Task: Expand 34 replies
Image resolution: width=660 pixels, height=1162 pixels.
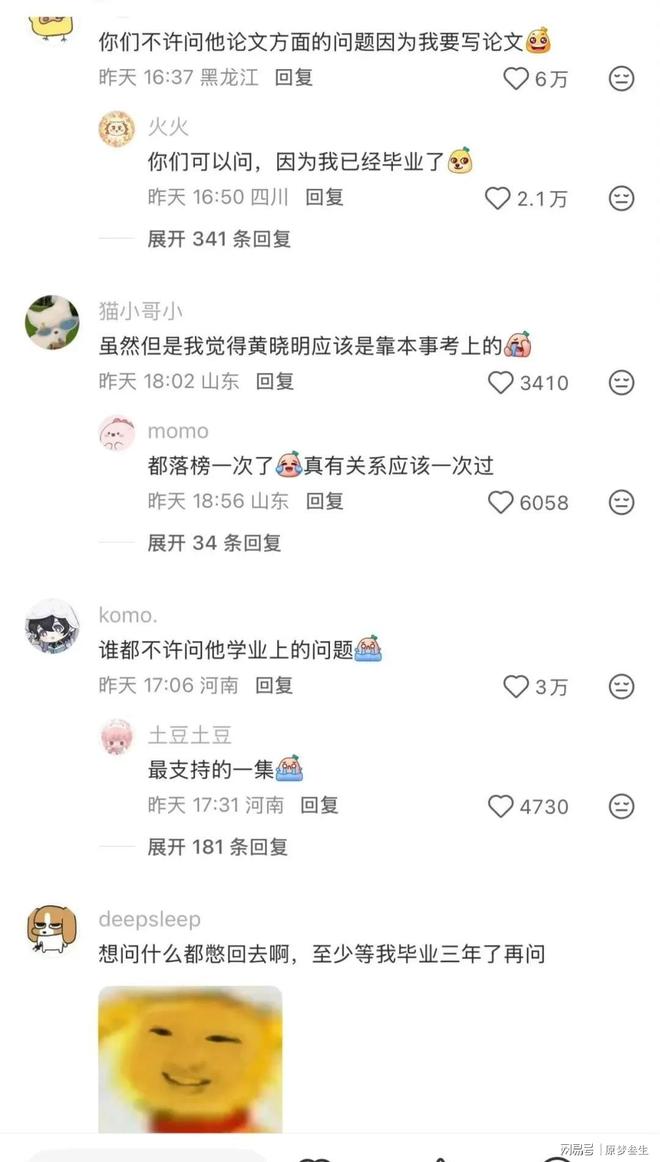Action: point(214,542)
